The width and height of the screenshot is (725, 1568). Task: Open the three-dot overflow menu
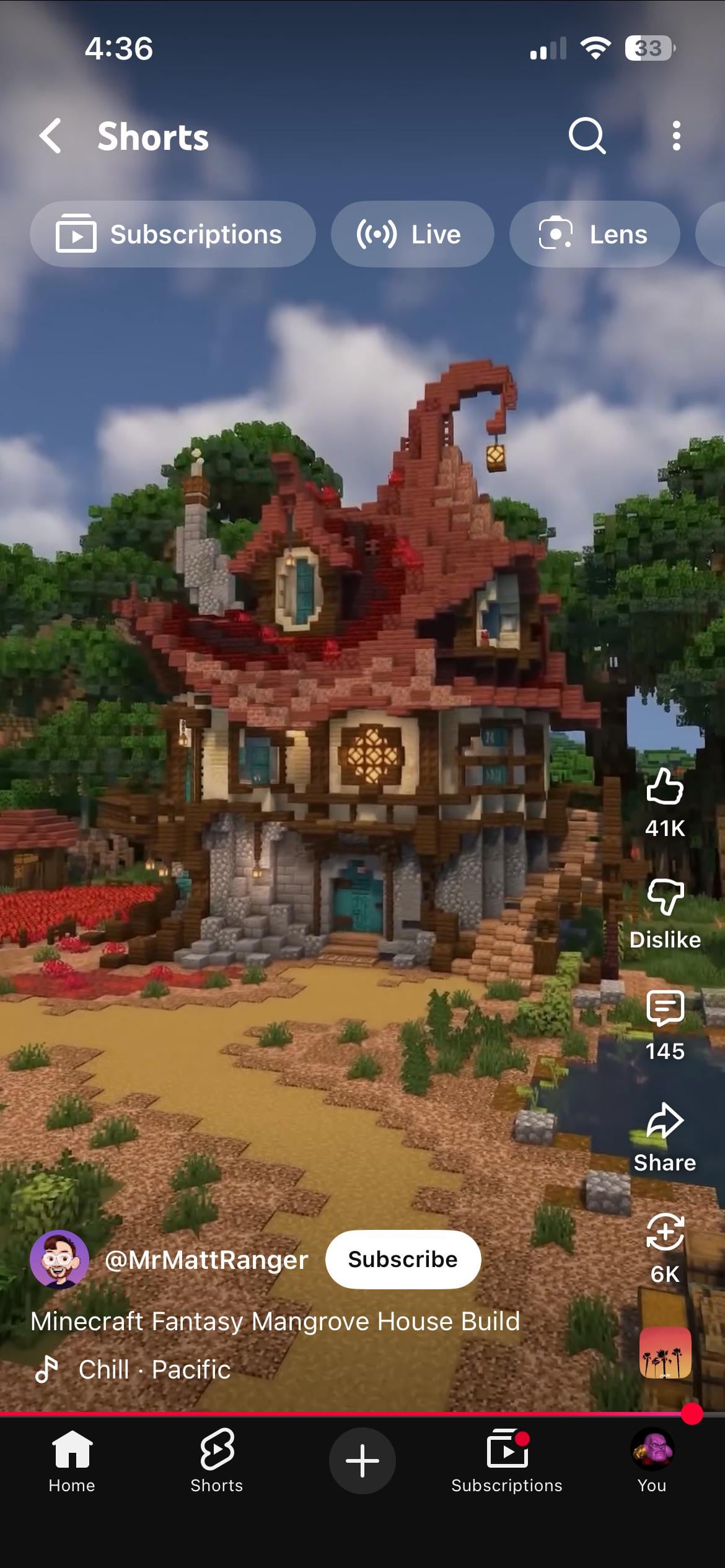[676, 136]
